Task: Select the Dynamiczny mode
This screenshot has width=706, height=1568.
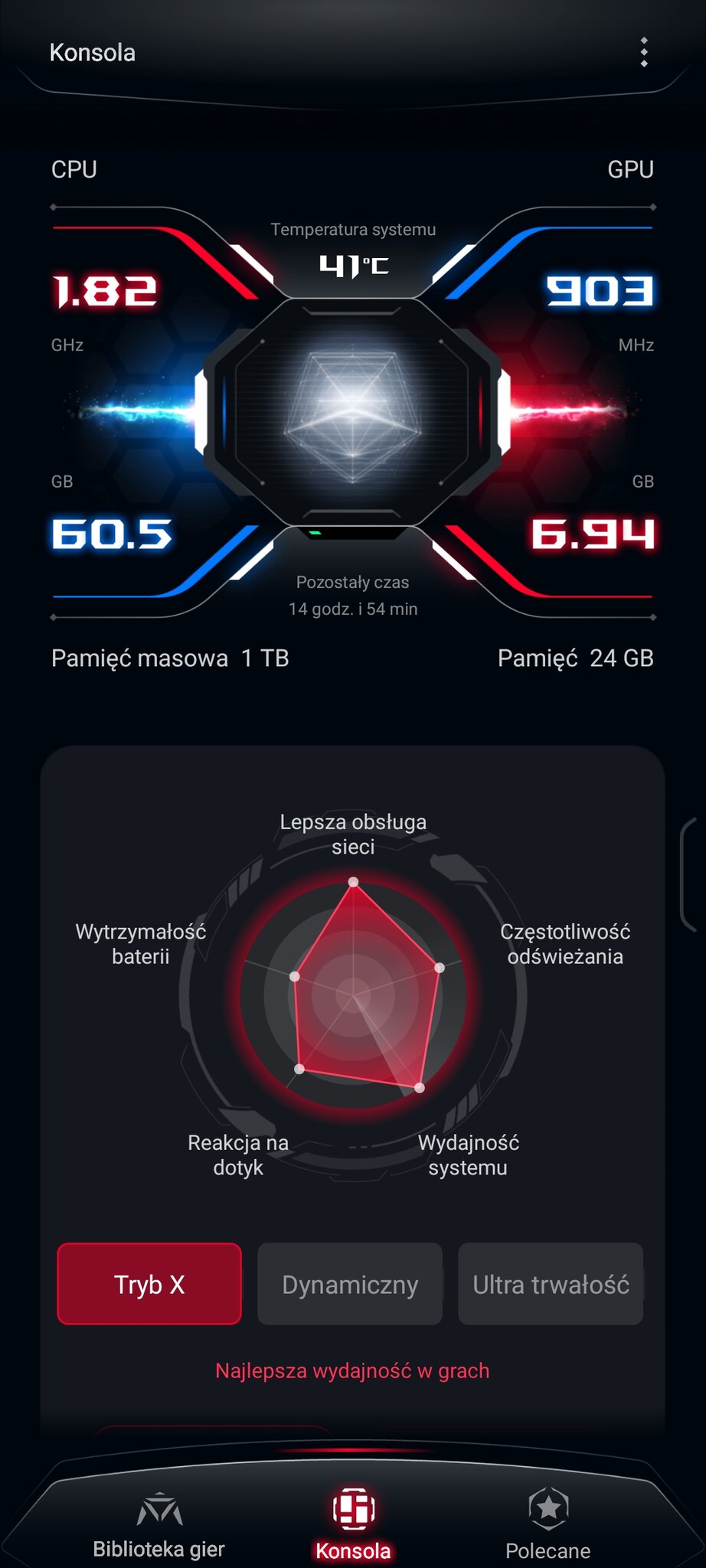Action: 350,1284
